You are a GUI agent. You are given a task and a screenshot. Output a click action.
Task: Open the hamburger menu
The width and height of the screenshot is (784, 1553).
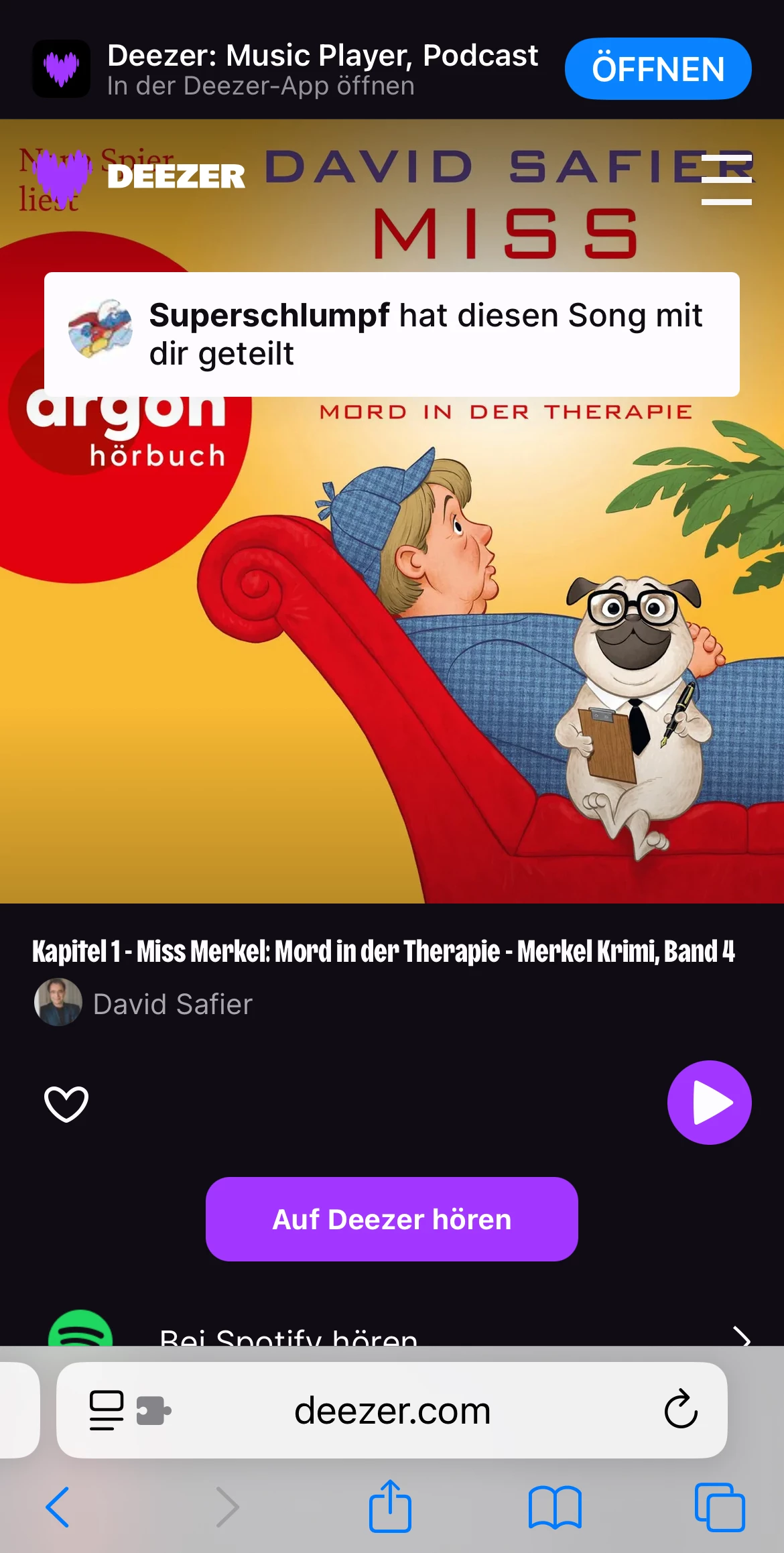tap(726, 179)
